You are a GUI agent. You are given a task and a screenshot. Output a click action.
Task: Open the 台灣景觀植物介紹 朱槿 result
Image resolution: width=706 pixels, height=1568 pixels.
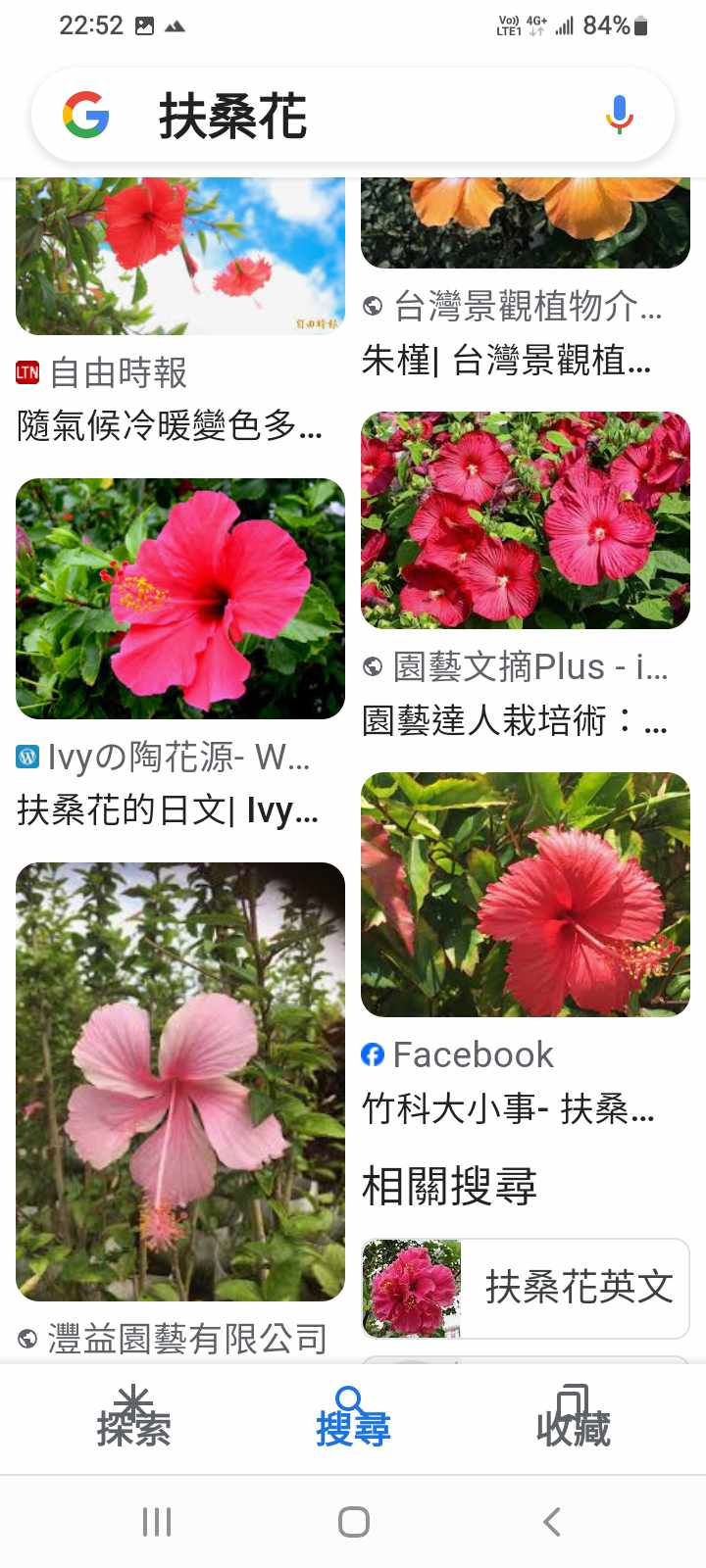(525, 223)
